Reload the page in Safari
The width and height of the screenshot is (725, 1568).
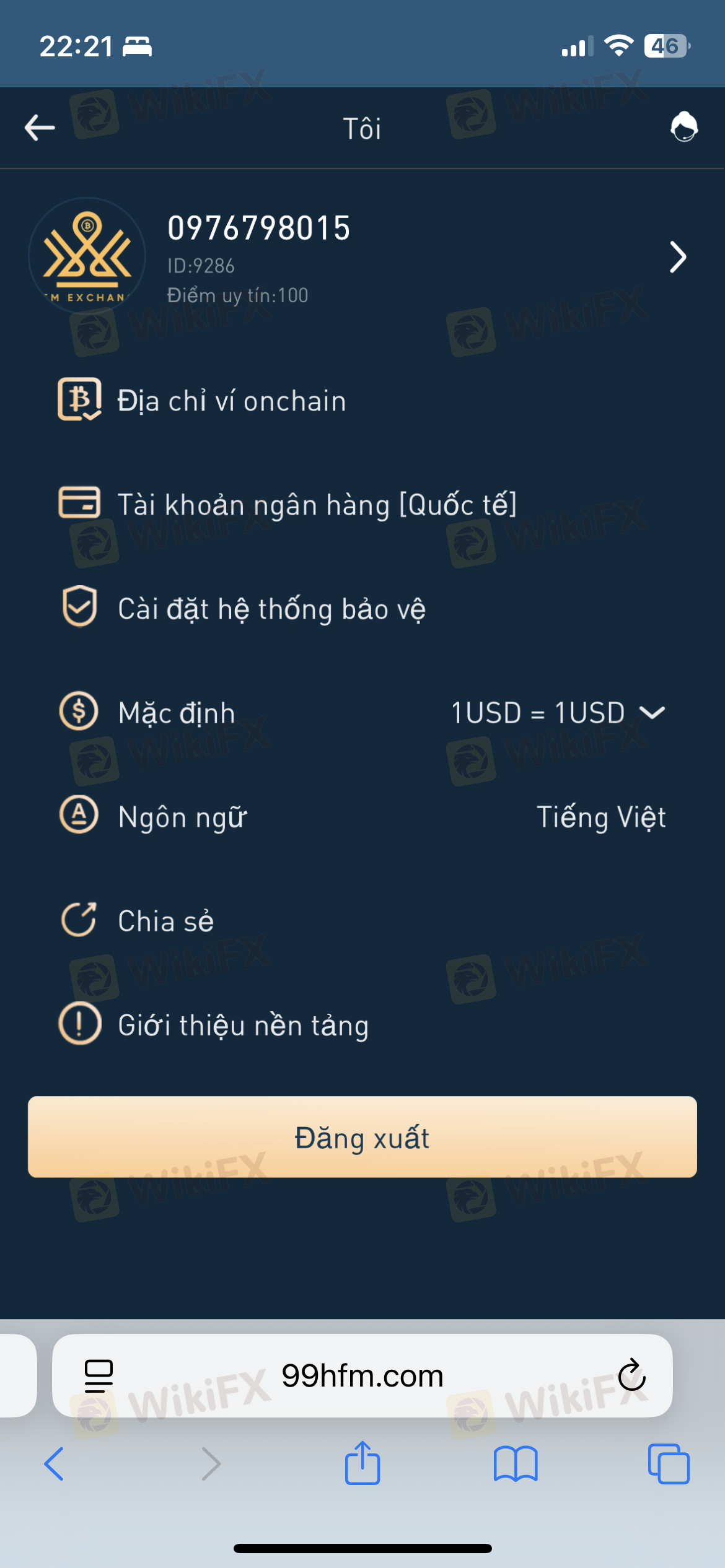632,1375
